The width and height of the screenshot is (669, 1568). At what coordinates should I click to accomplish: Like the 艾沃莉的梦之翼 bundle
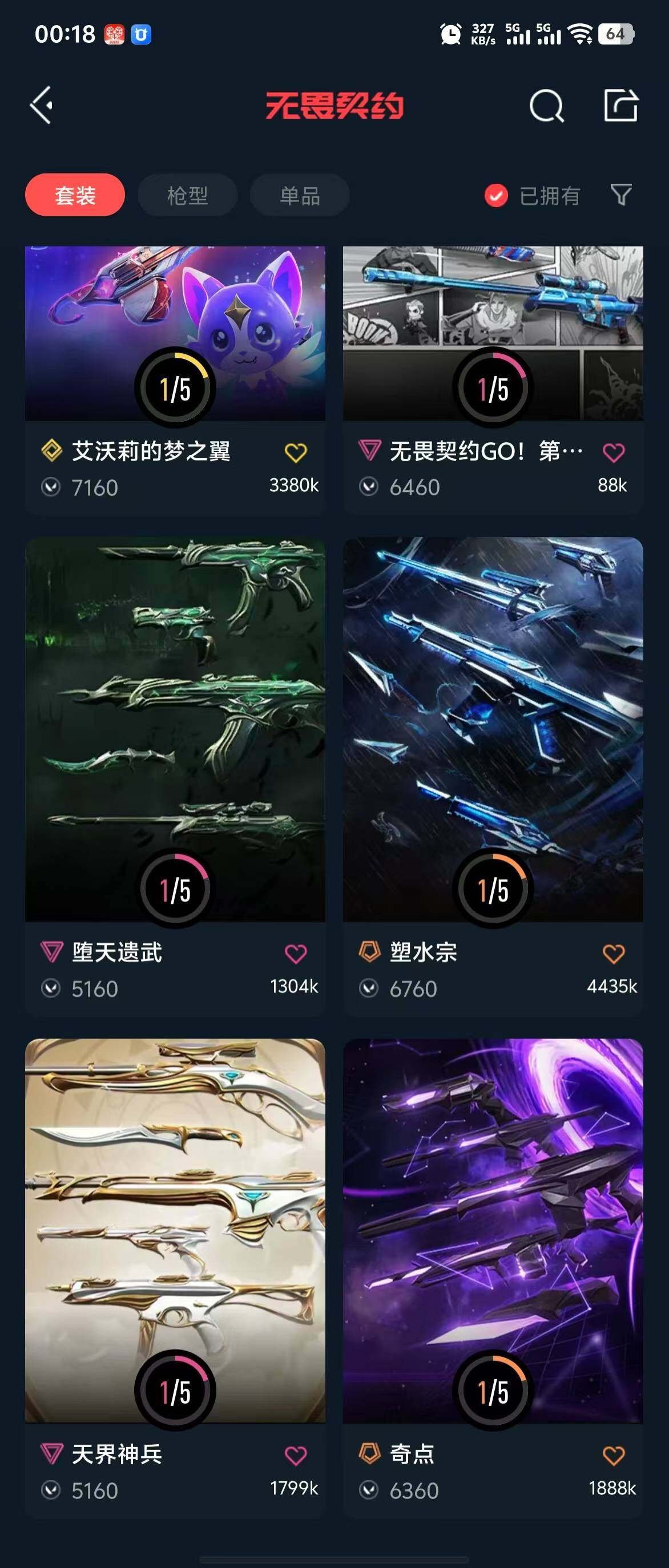point(296,452)
